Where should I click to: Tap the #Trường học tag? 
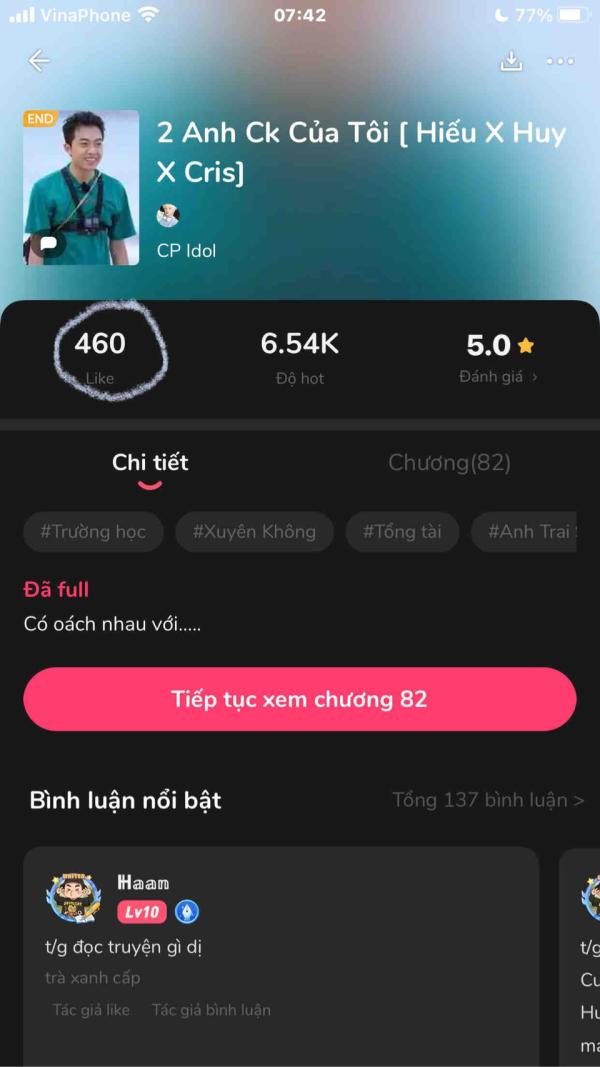point(93,532)
